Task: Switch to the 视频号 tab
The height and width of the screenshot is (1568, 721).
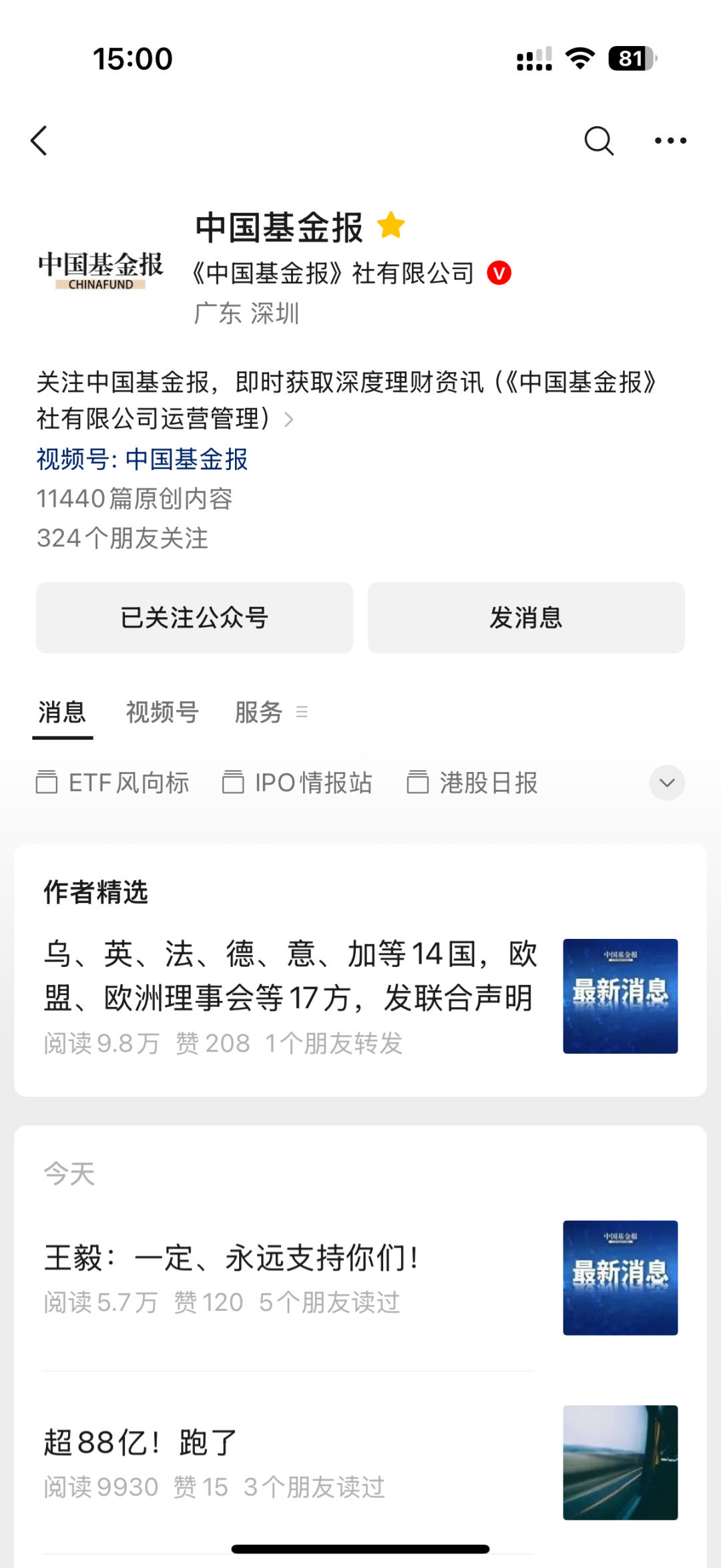Action: 162,713
